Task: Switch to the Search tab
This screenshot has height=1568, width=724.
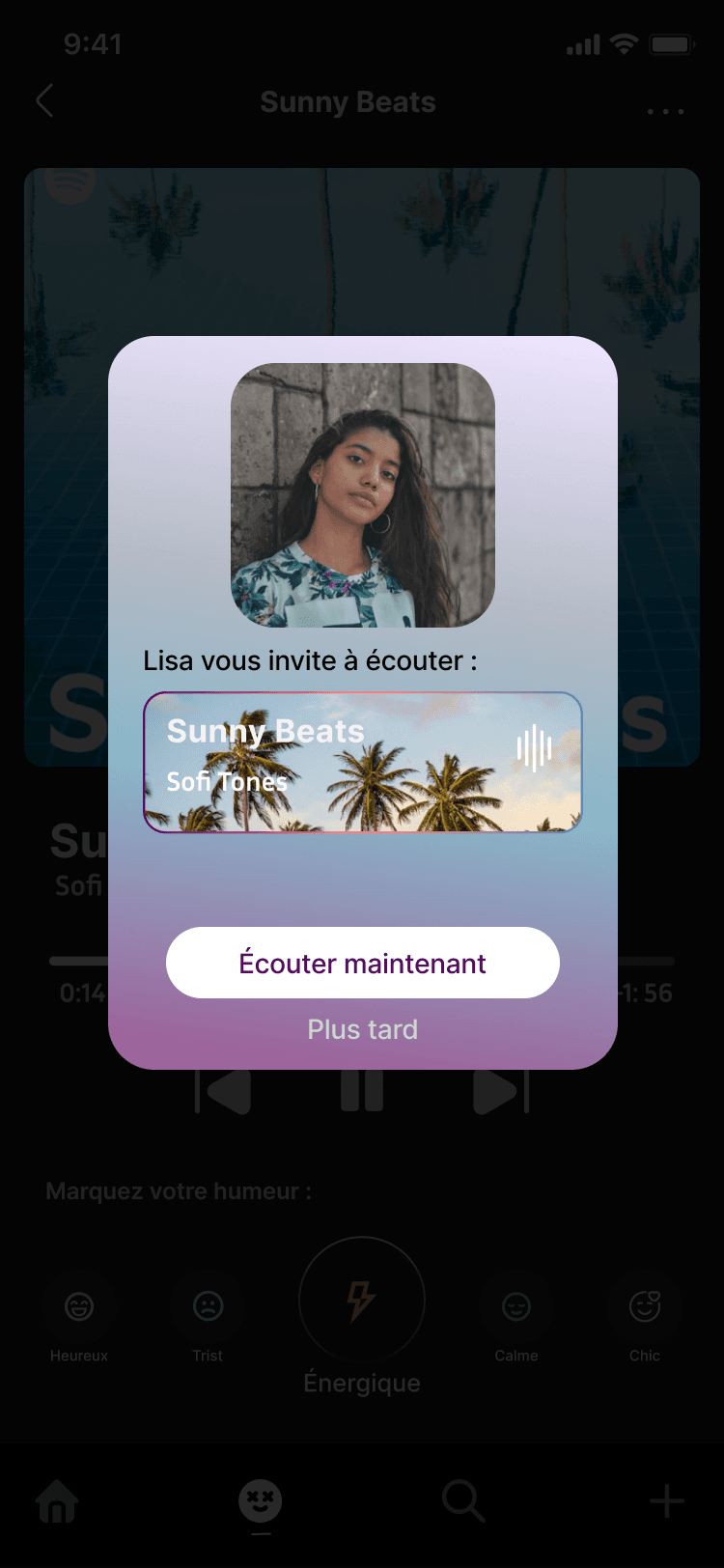Action: (463, 1502)
